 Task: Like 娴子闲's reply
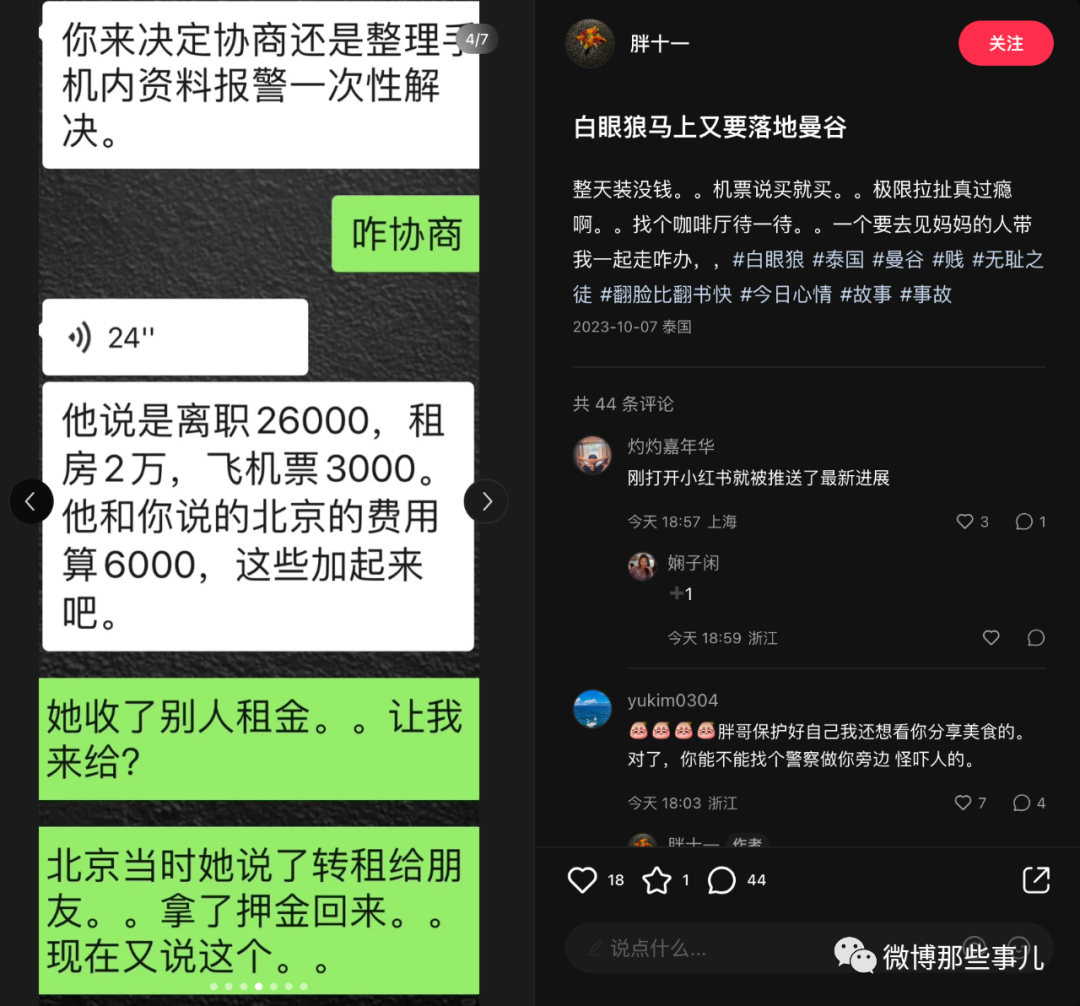tap(991, 638)
